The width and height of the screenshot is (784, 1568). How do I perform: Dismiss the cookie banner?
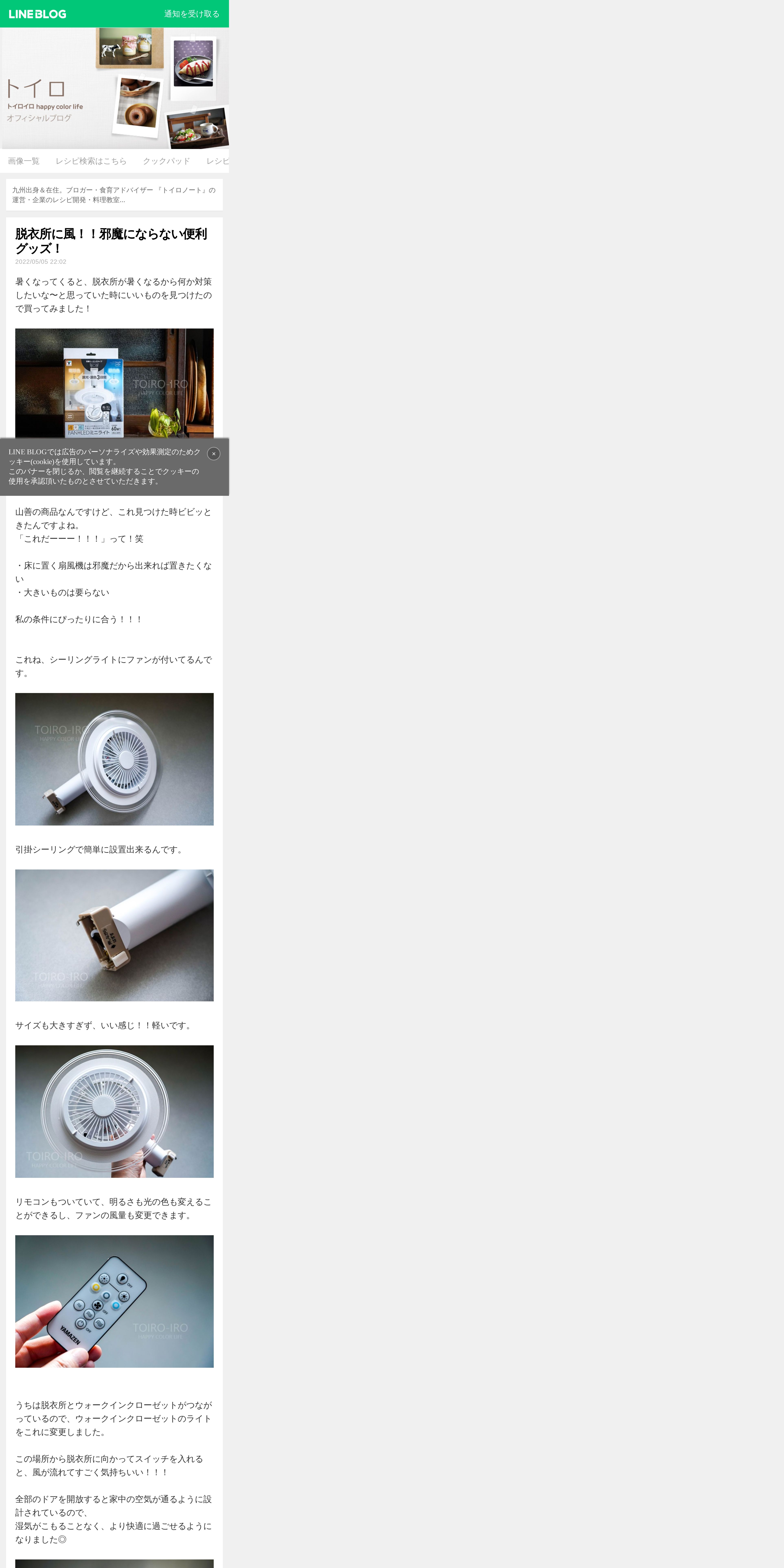tap(214, 453)
